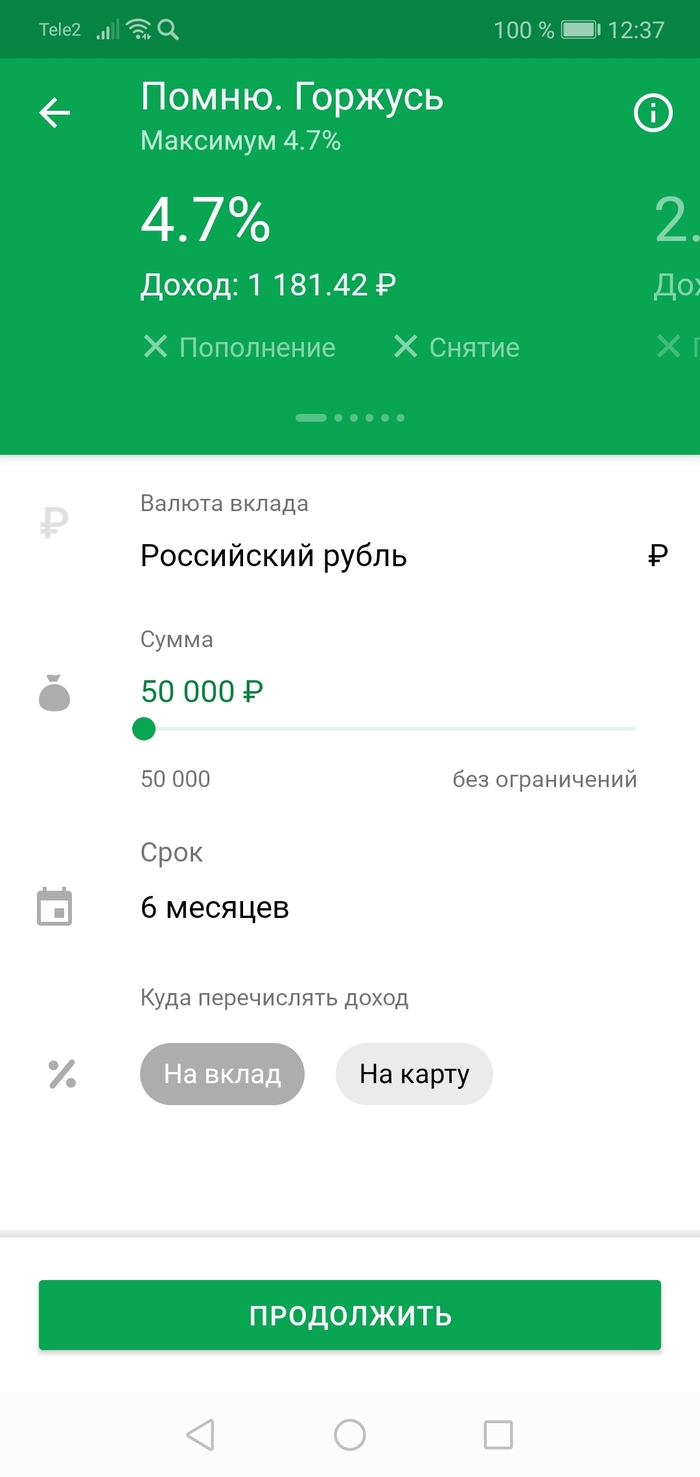
Task: Edit the 50 000 ₽ amount field
Action: pos(202,691)
